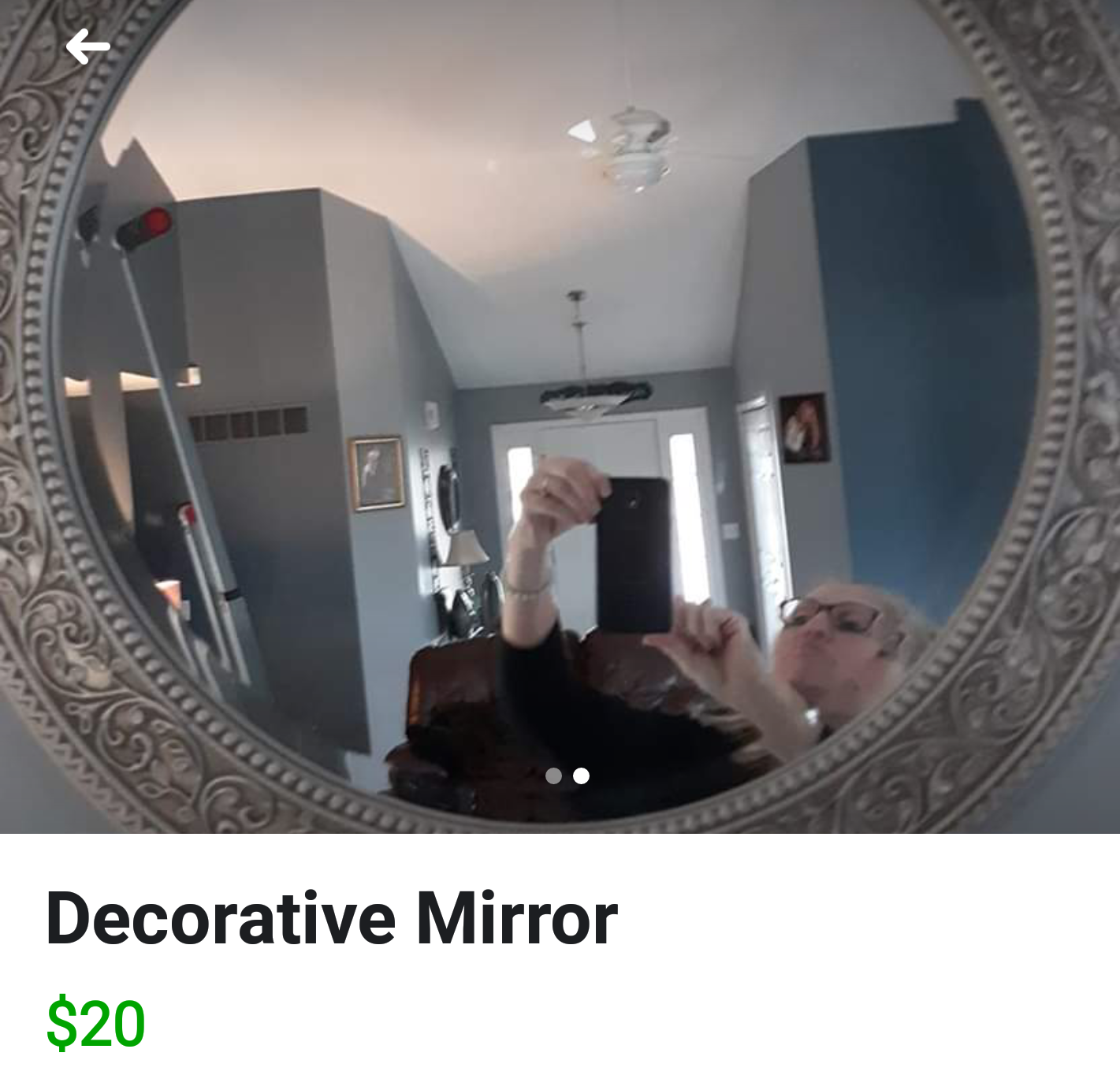Go back using the white arrow
Screen dimensions: 1120x1075
pos(87,46)
